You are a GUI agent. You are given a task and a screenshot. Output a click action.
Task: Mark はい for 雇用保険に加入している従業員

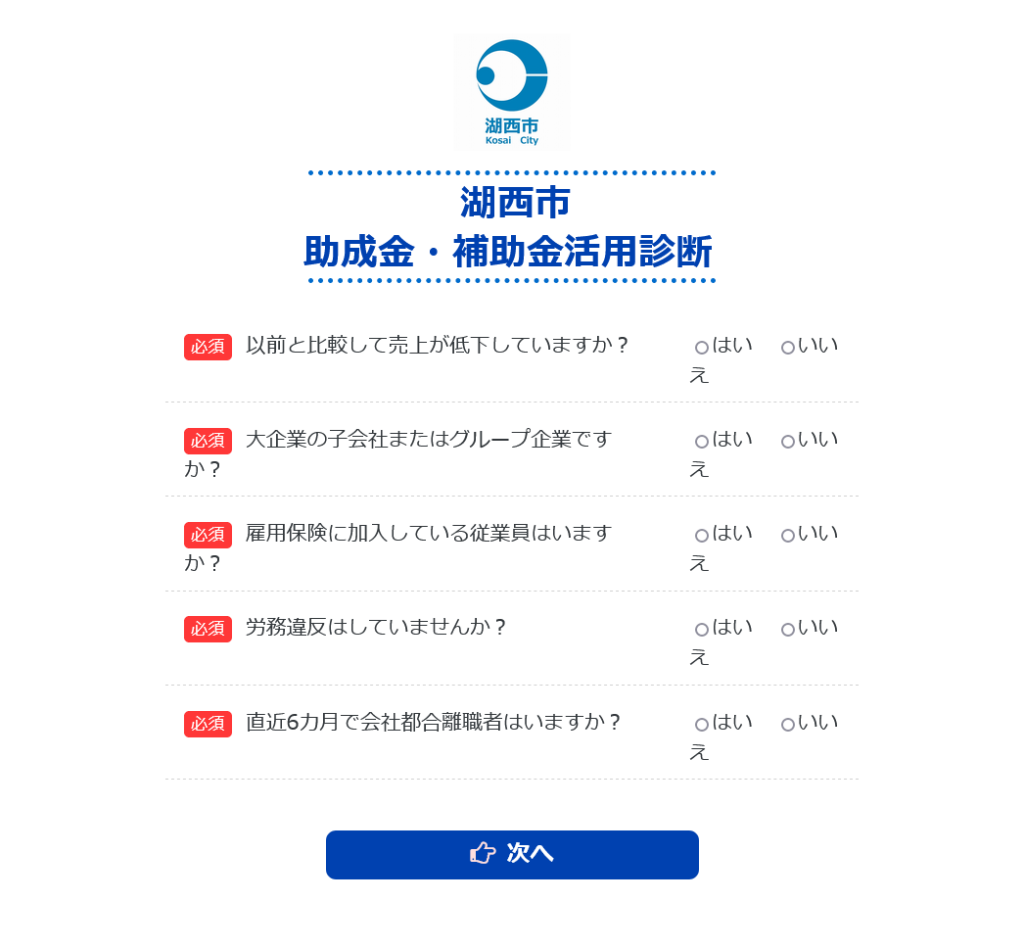point(702,536)
